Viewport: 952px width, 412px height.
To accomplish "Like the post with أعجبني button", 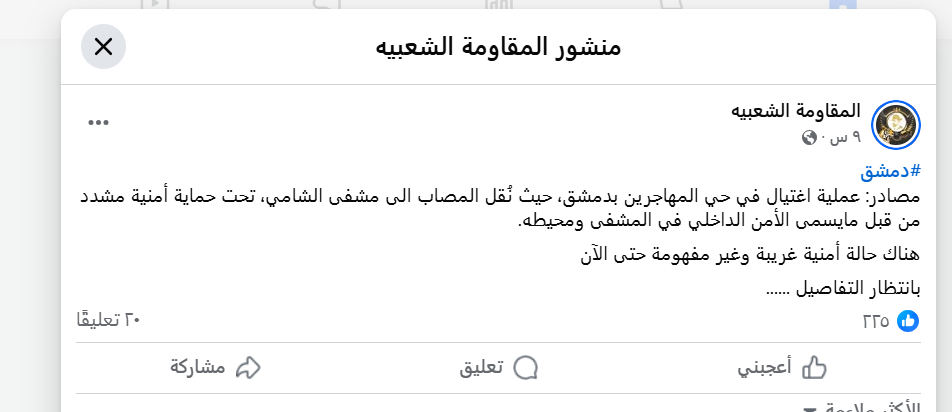I will (x=781, y=367).
